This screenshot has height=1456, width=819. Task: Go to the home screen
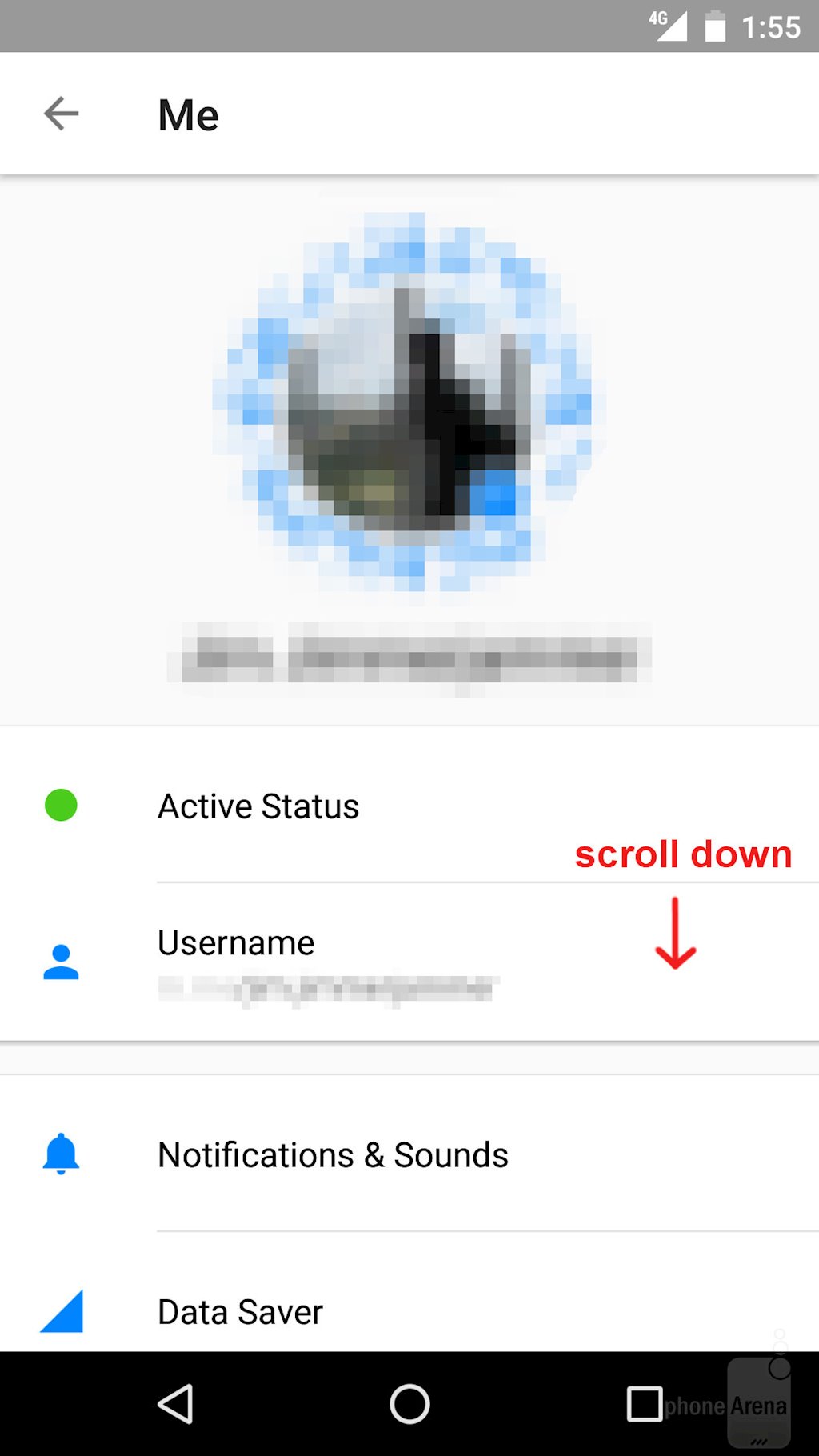pos(409,1404)
